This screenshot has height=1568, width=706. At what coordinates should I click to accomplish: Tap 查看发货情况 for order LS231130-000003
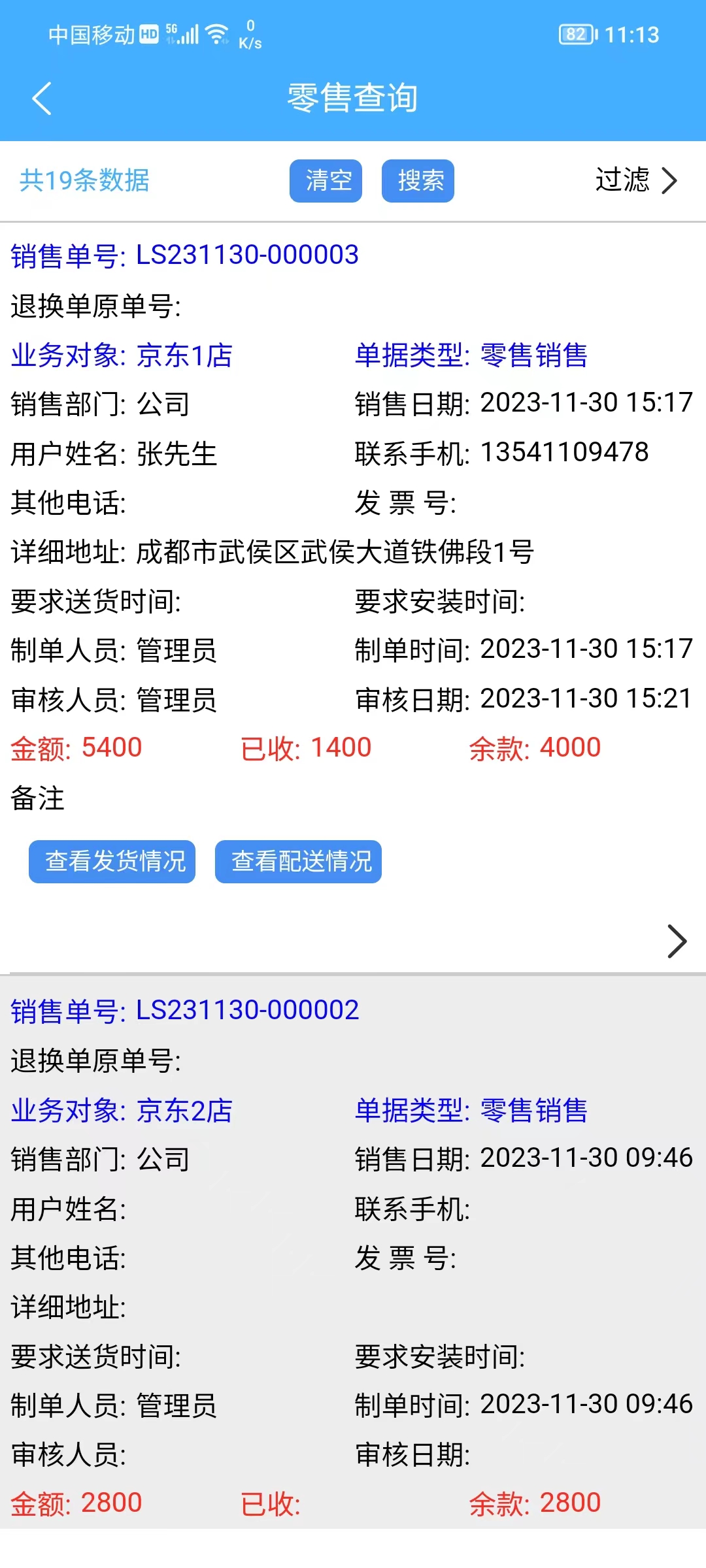coord(112,862)
